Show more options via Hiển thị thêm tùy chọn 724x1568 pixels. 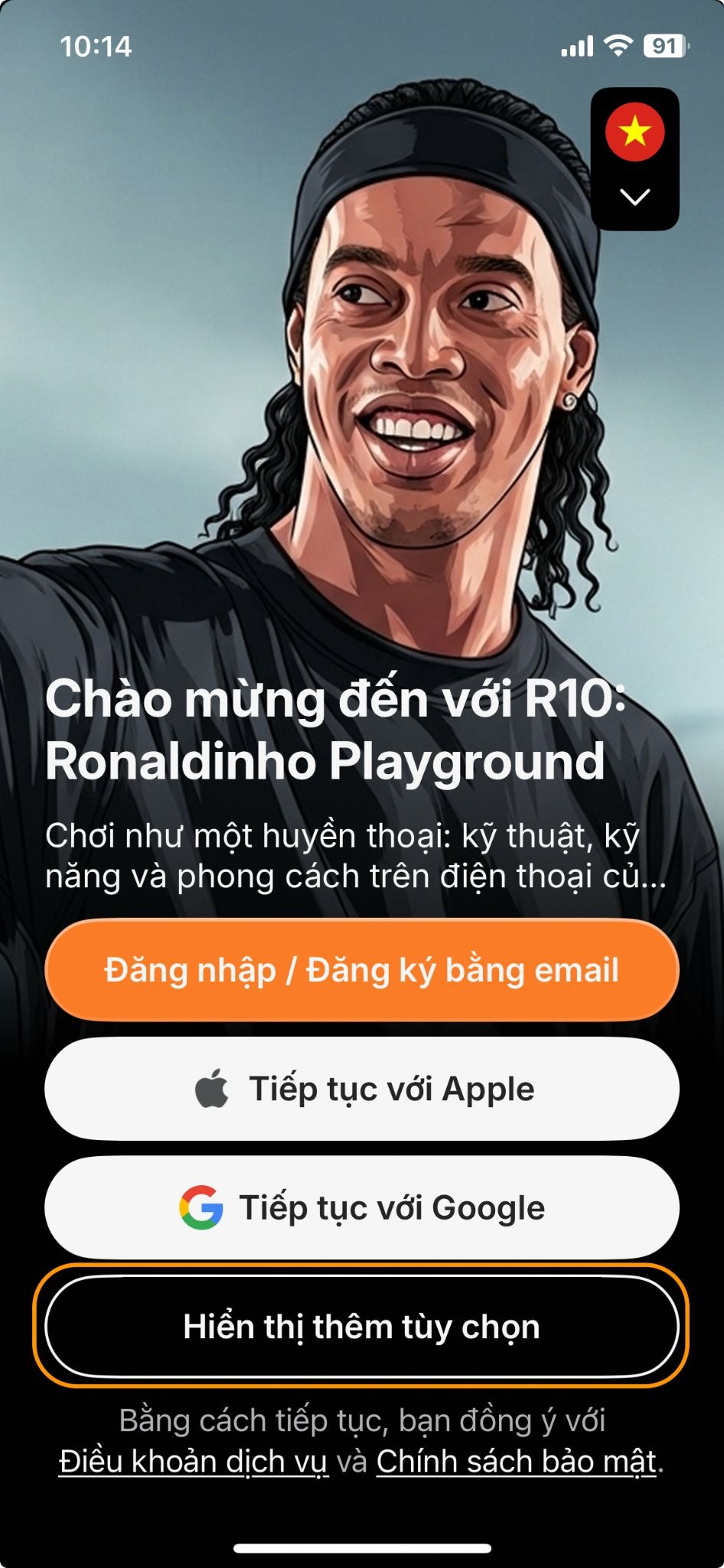point(362,1326)
